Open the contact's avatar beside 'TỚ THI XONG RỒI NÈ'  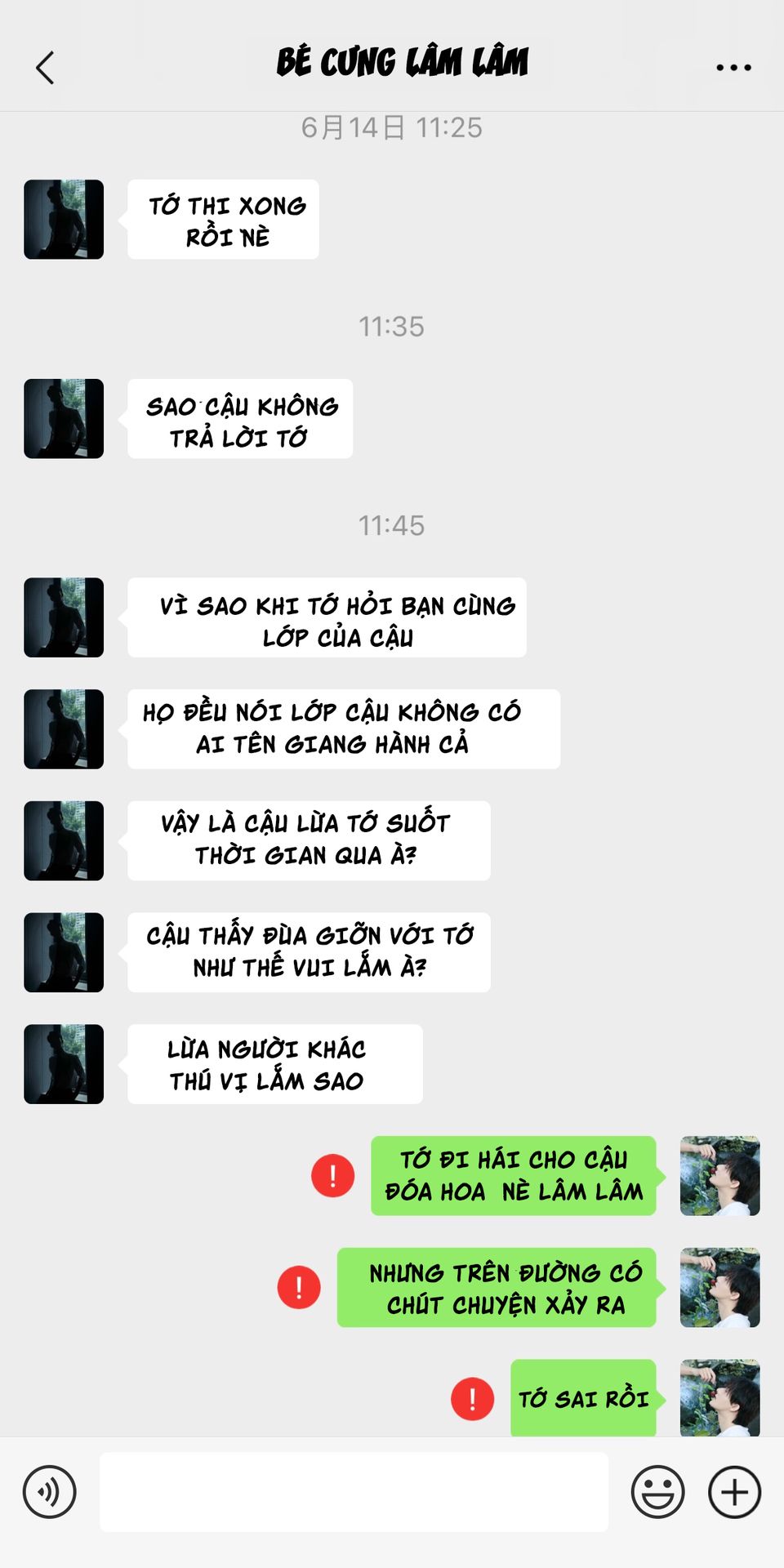[x=64, y=220]
